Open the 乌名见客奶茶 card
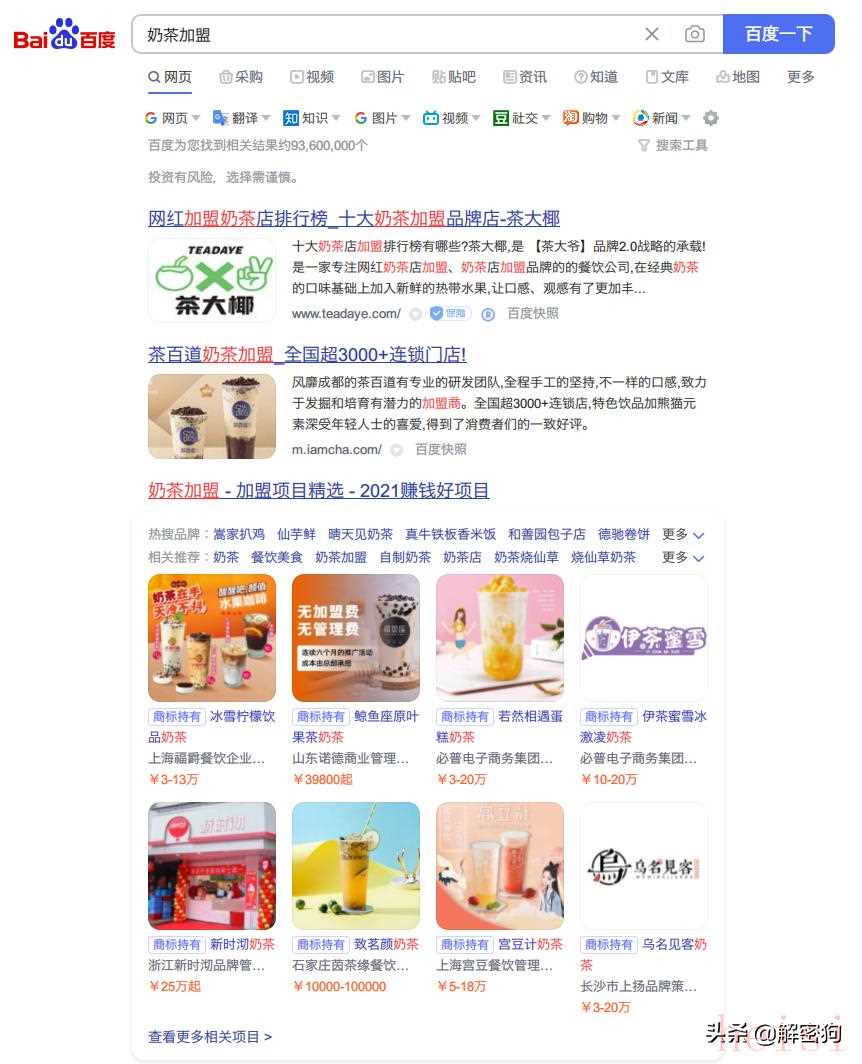This screenshot has width=862, height=1064. point(644,865)
